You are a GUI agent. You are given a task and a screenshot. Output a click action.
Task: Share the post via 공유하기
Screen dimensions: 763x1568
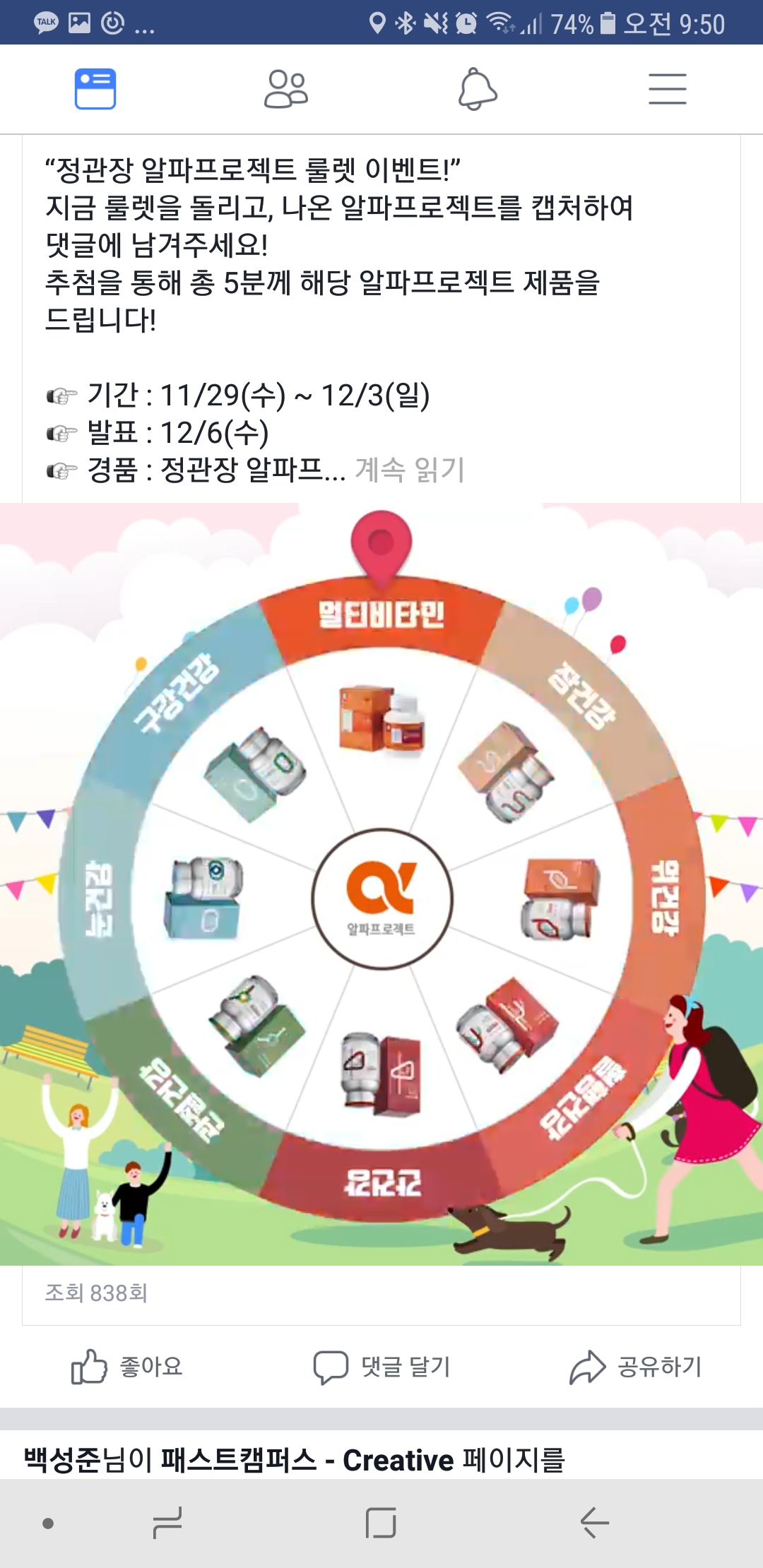[636, 1367]
